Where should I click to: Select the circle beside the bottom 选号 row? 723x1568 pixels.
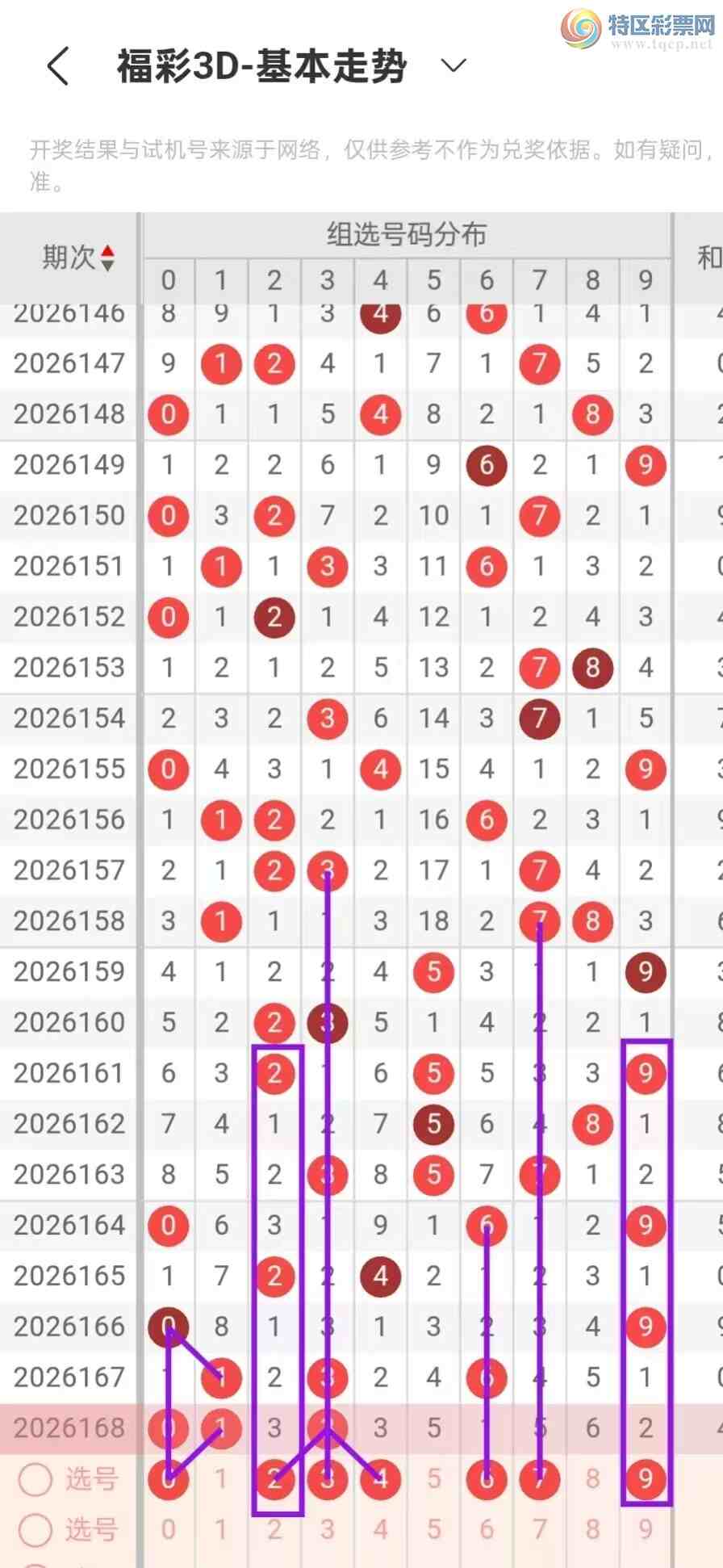coord(36,1529)
